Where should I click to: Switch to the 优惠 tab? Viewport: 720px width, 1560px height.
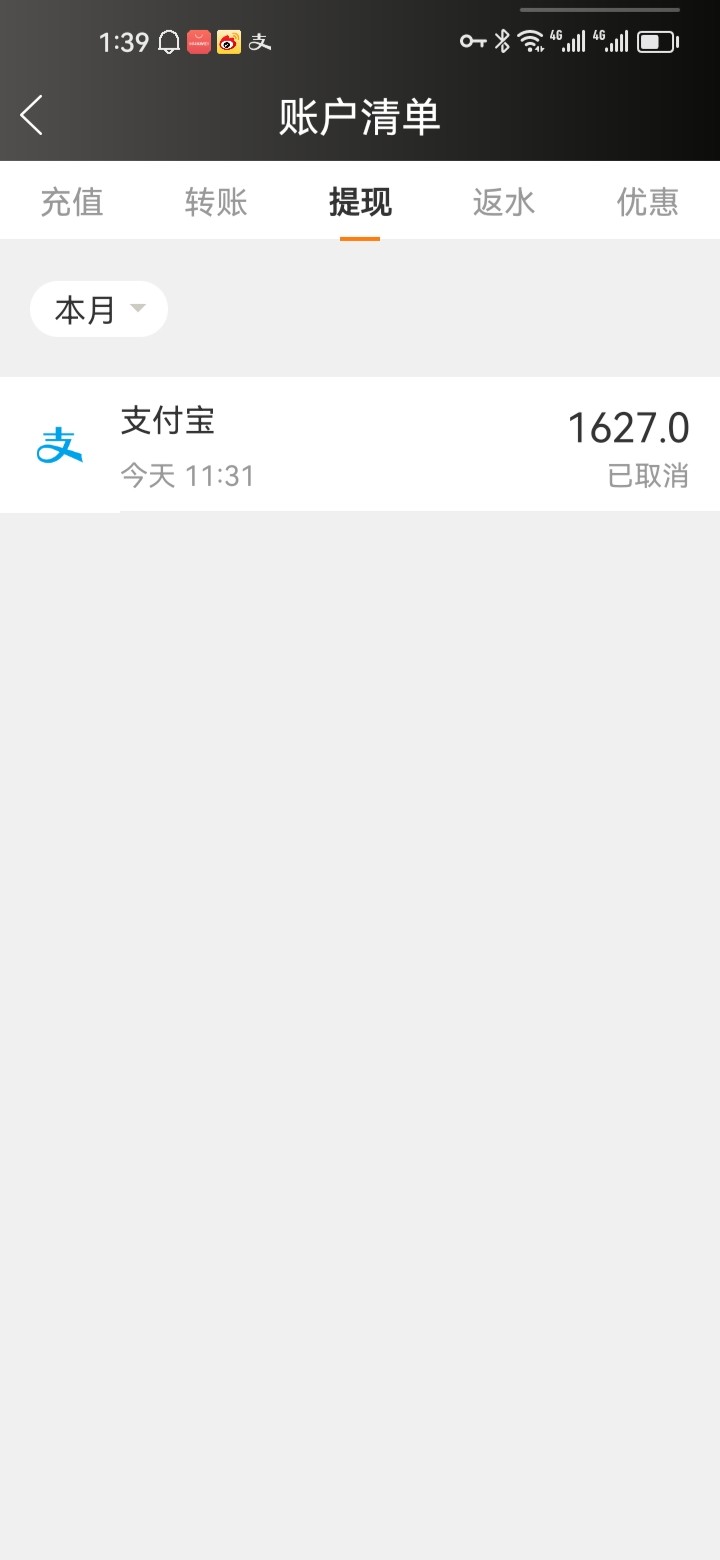647,201
